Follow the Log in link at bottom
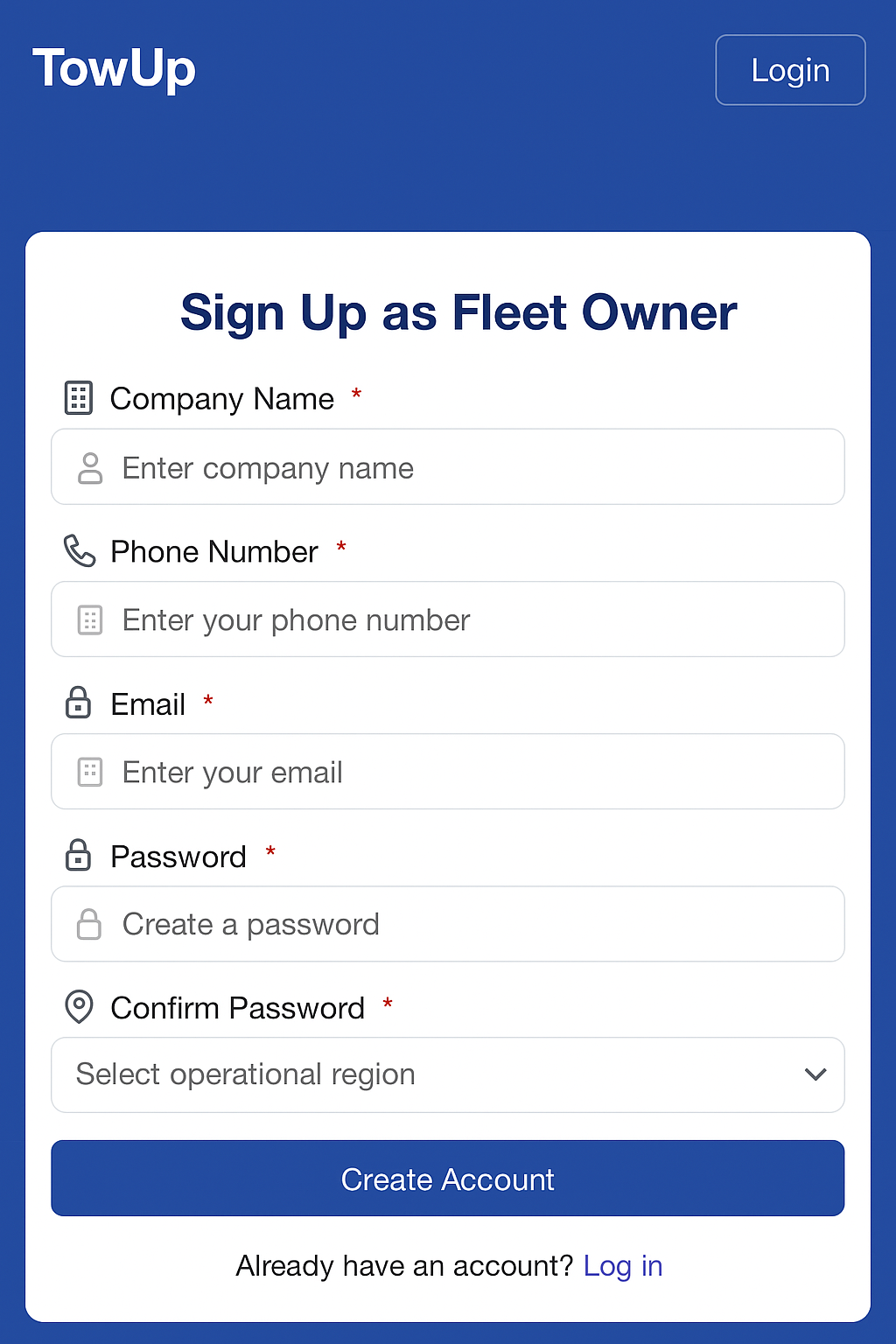This screenshot has height=1344, width=896. pos(622,1266)
